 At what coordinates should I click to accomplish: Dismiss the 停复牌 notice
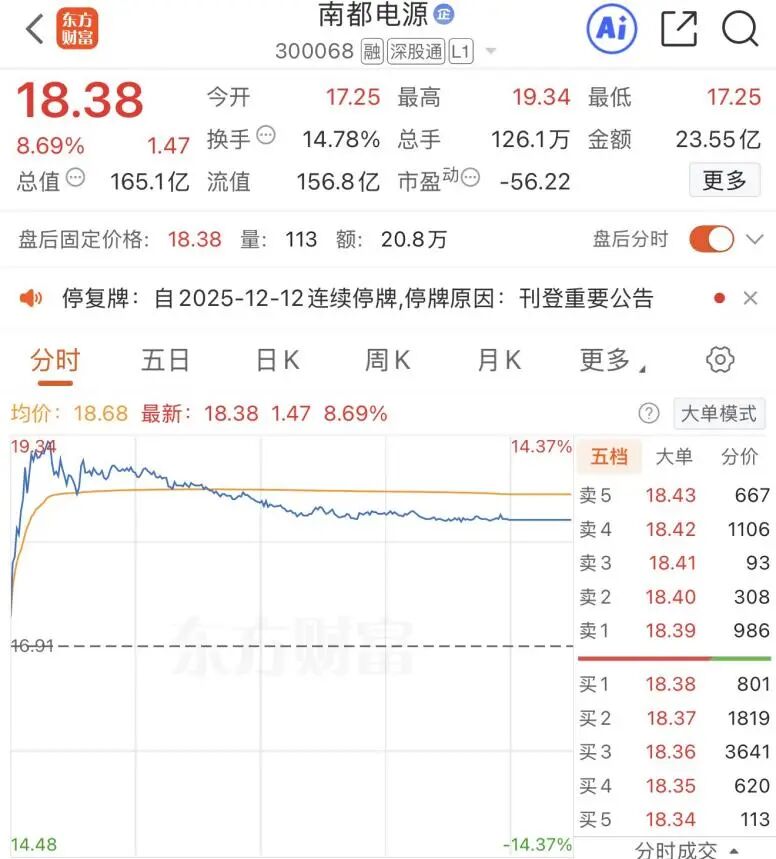coord(750,298)
